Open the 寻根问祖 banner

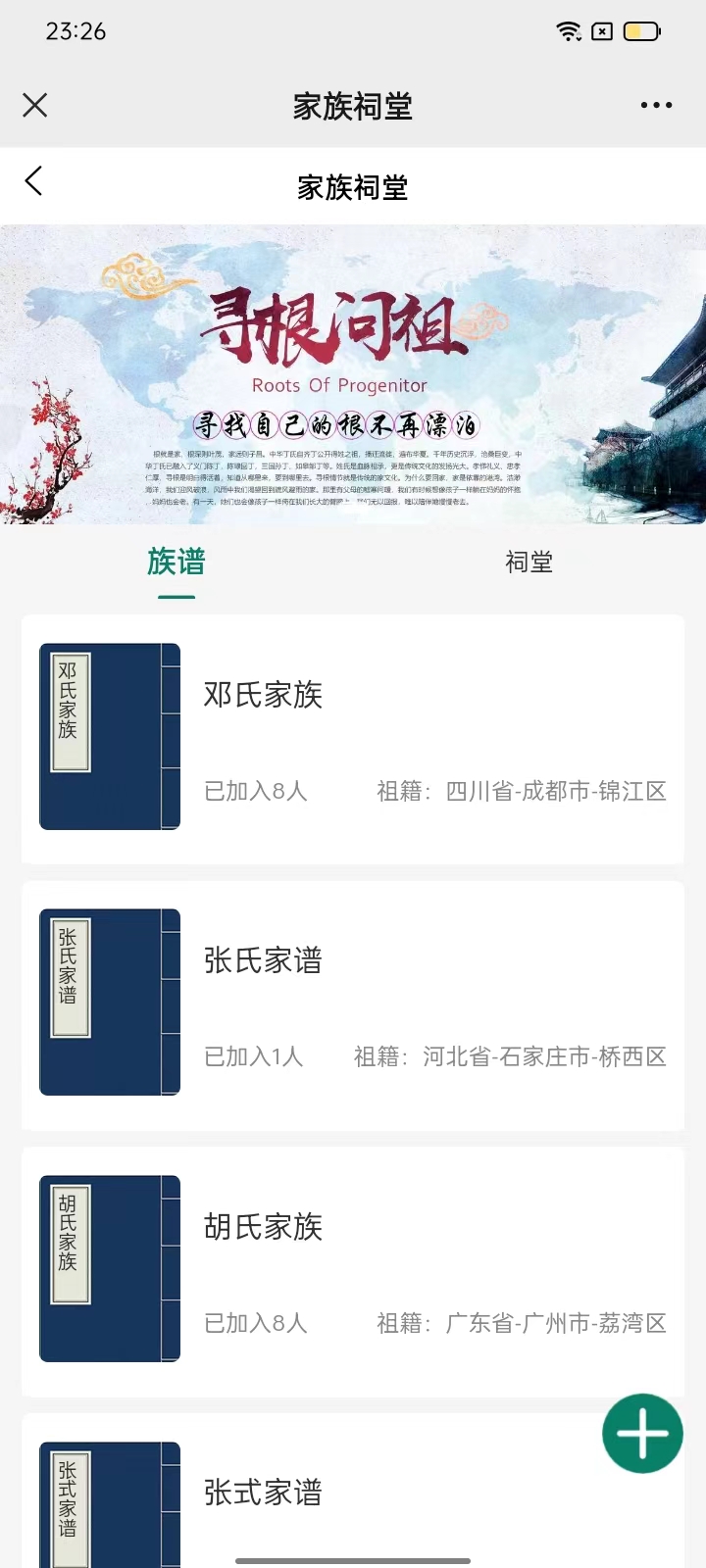pyautogui.click(x=353, y=374)
